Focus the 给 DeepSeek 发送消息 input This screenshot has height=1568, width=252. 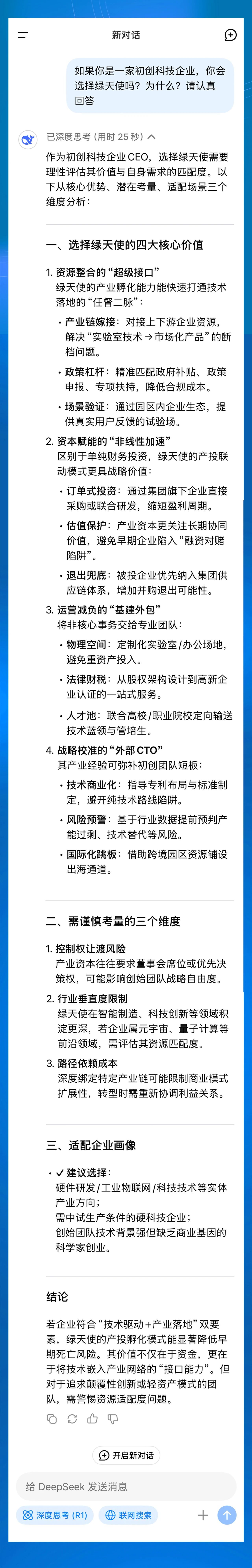click(126, 1487)
